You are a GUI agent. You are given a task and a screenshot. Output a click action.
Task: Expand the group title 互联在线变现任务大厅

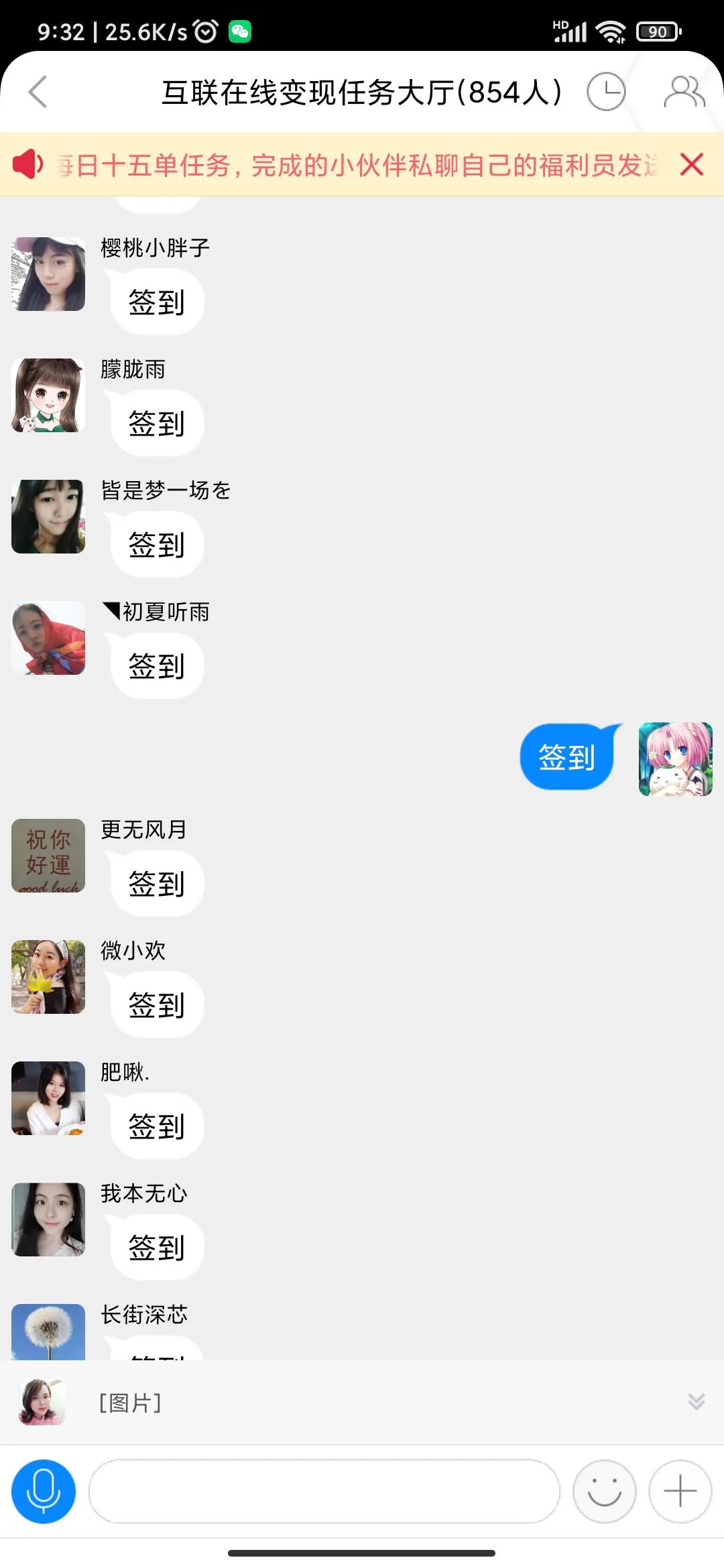pos(362,92)
